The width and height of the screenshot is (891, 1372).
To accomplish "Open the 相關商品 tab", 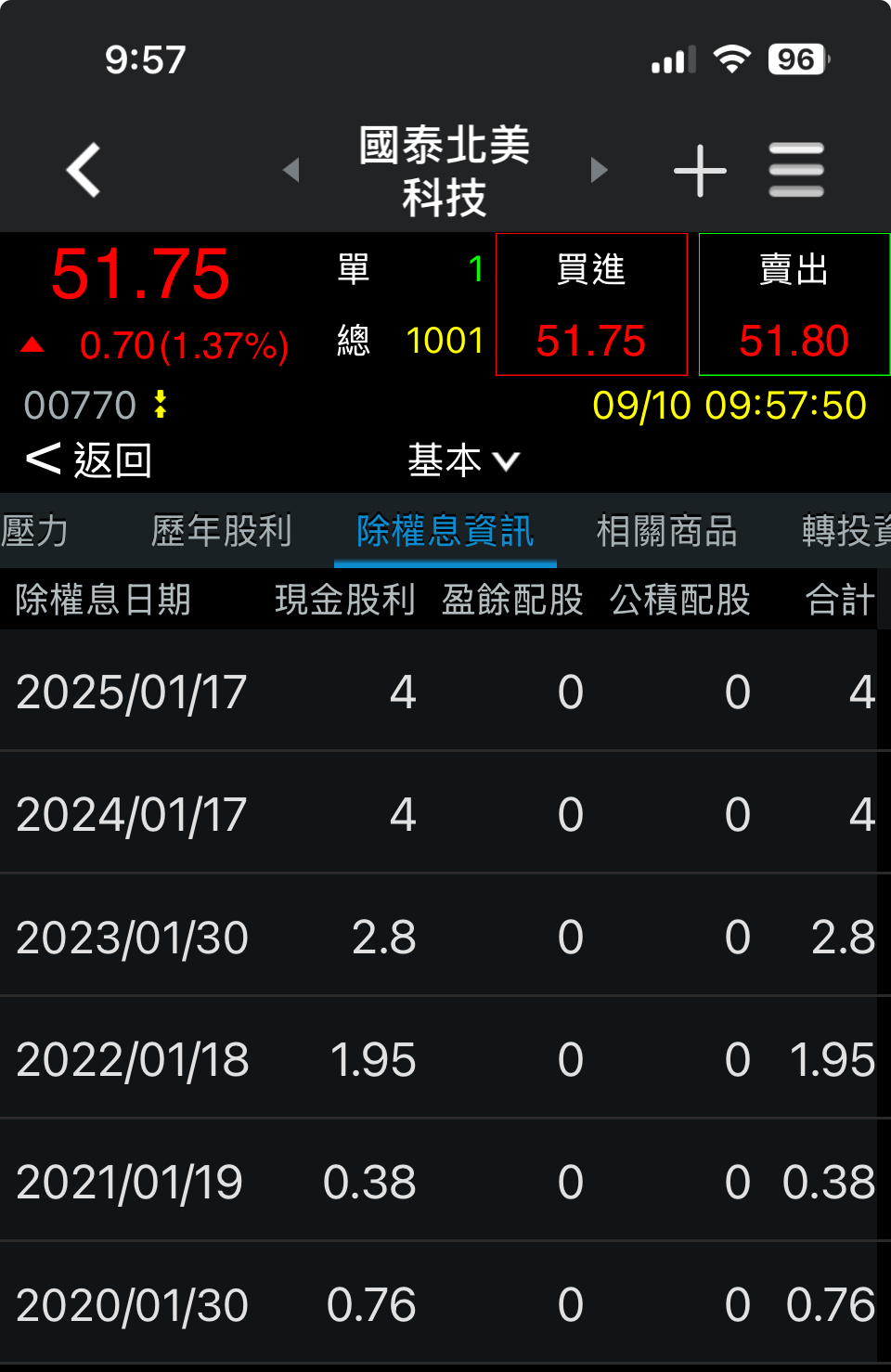I will click(x=666, y=531).
